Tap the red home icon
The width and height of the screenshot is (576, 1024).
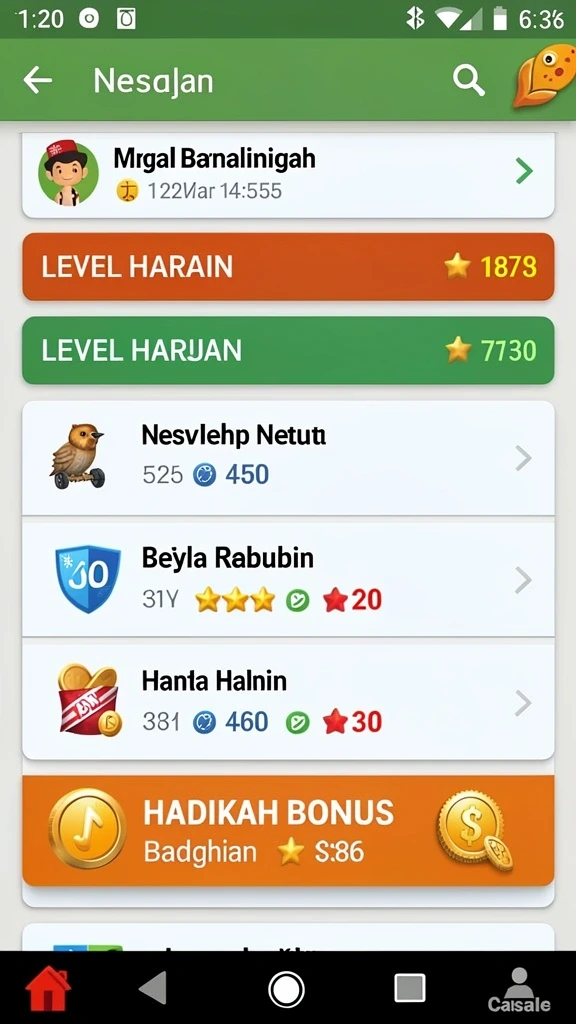click(x=48, y=989)
